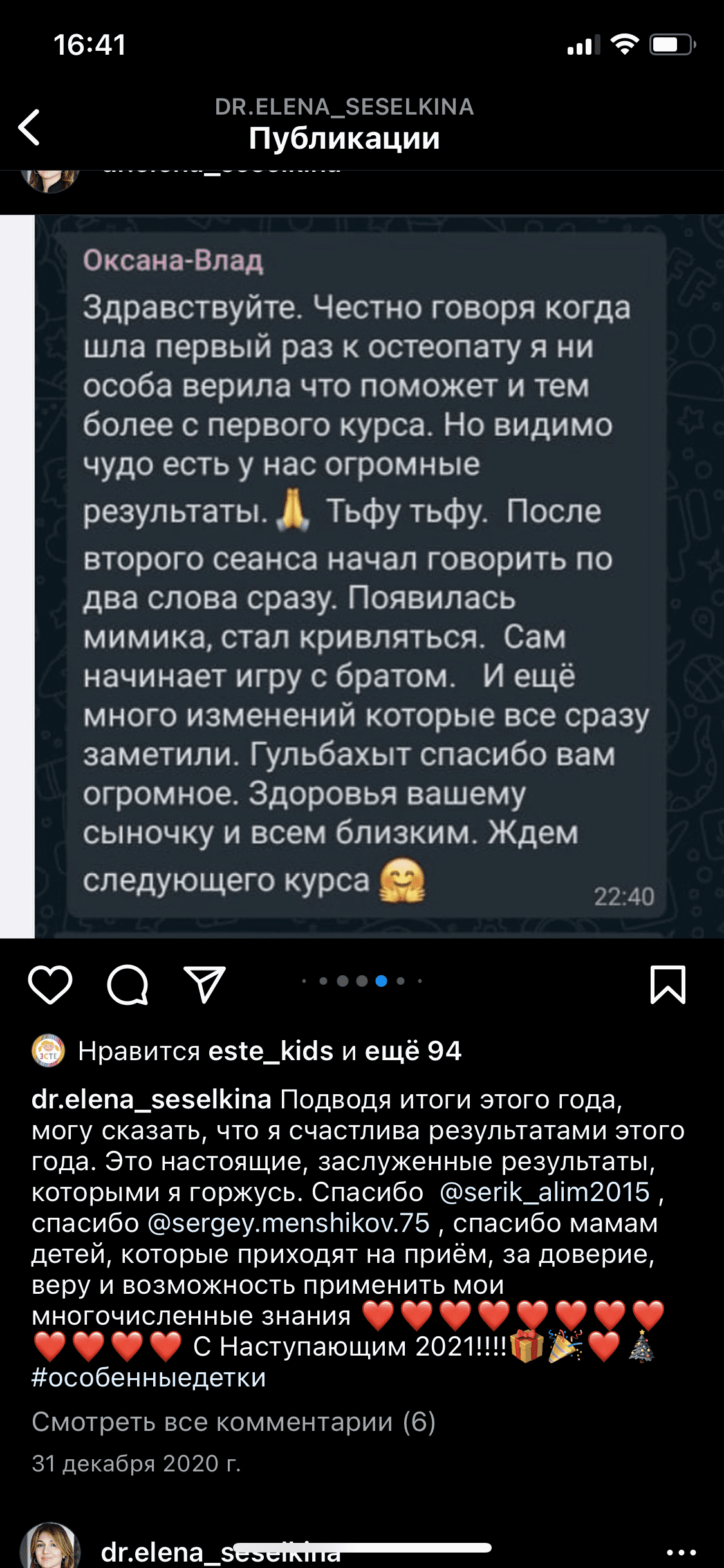Go back using the top-left arrow
724x1568 pixels.
[x=30, y=127]
